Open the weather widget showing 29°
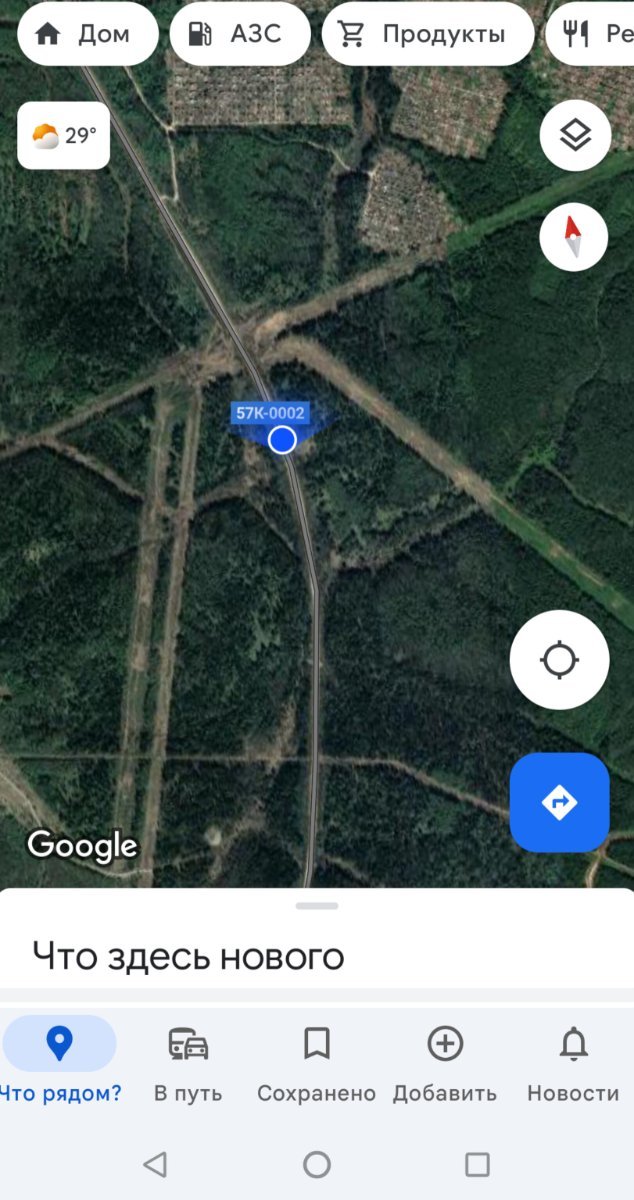 [x=64, y=135]
